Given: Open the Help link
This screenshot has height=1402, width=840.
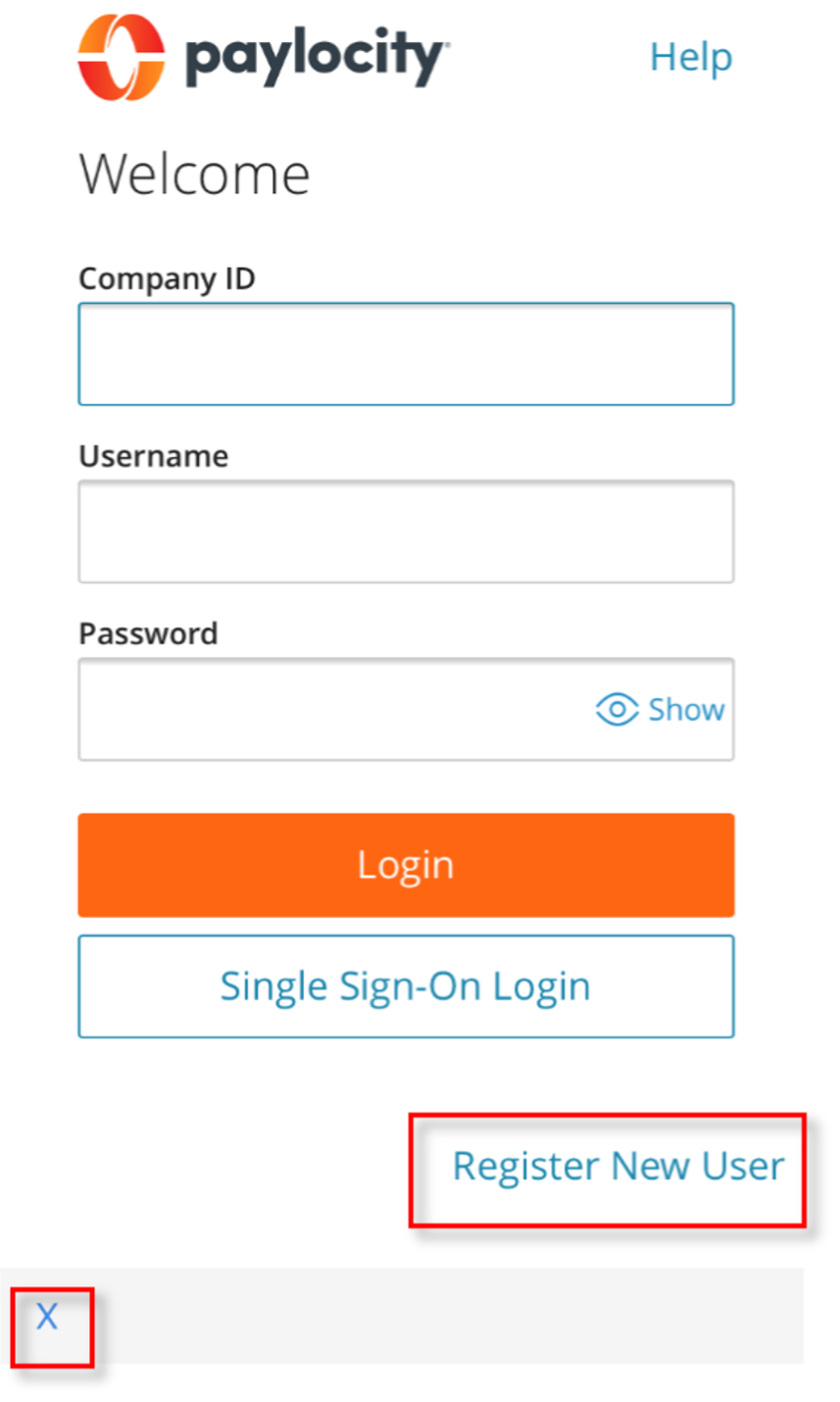Looking at the screenshot, I should tap(690, 57).
